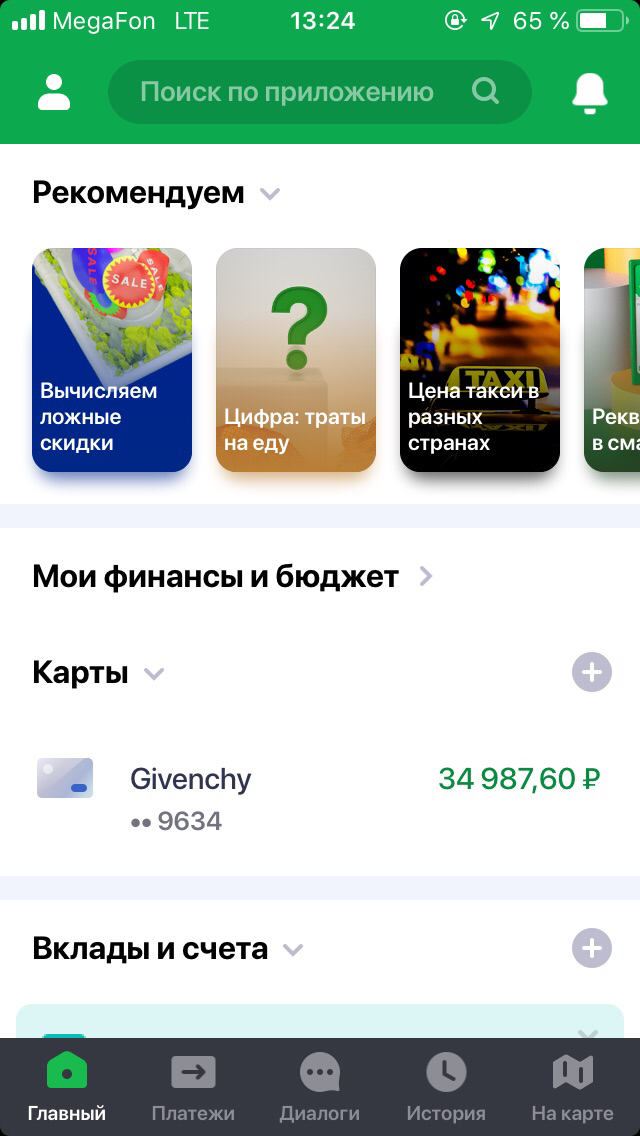The height and width of the screenshot is (1136, 640).
Task: Switch to the Диалоги tab
Action: click(x=320, y=1088)
